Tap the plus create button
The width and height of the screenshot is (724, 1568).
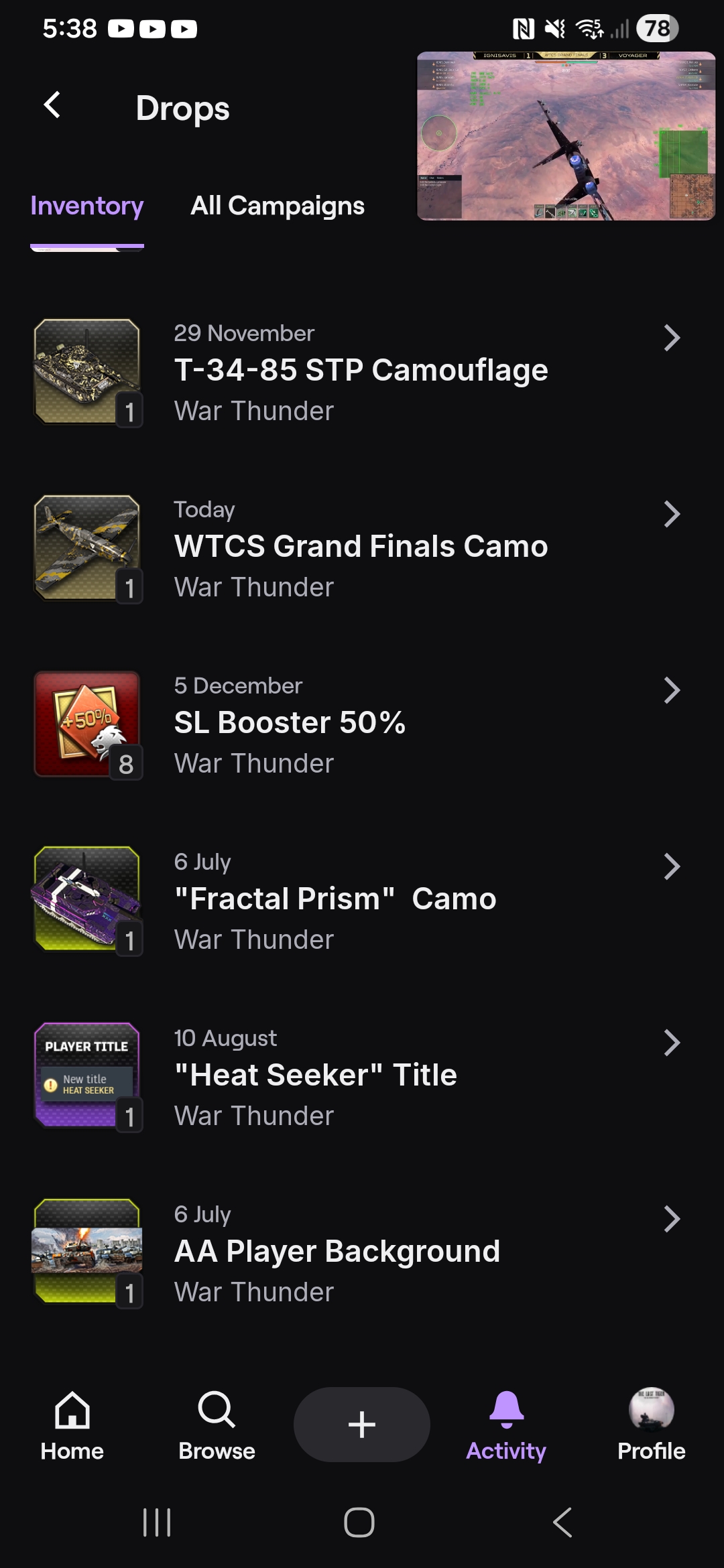point(361,1424)
